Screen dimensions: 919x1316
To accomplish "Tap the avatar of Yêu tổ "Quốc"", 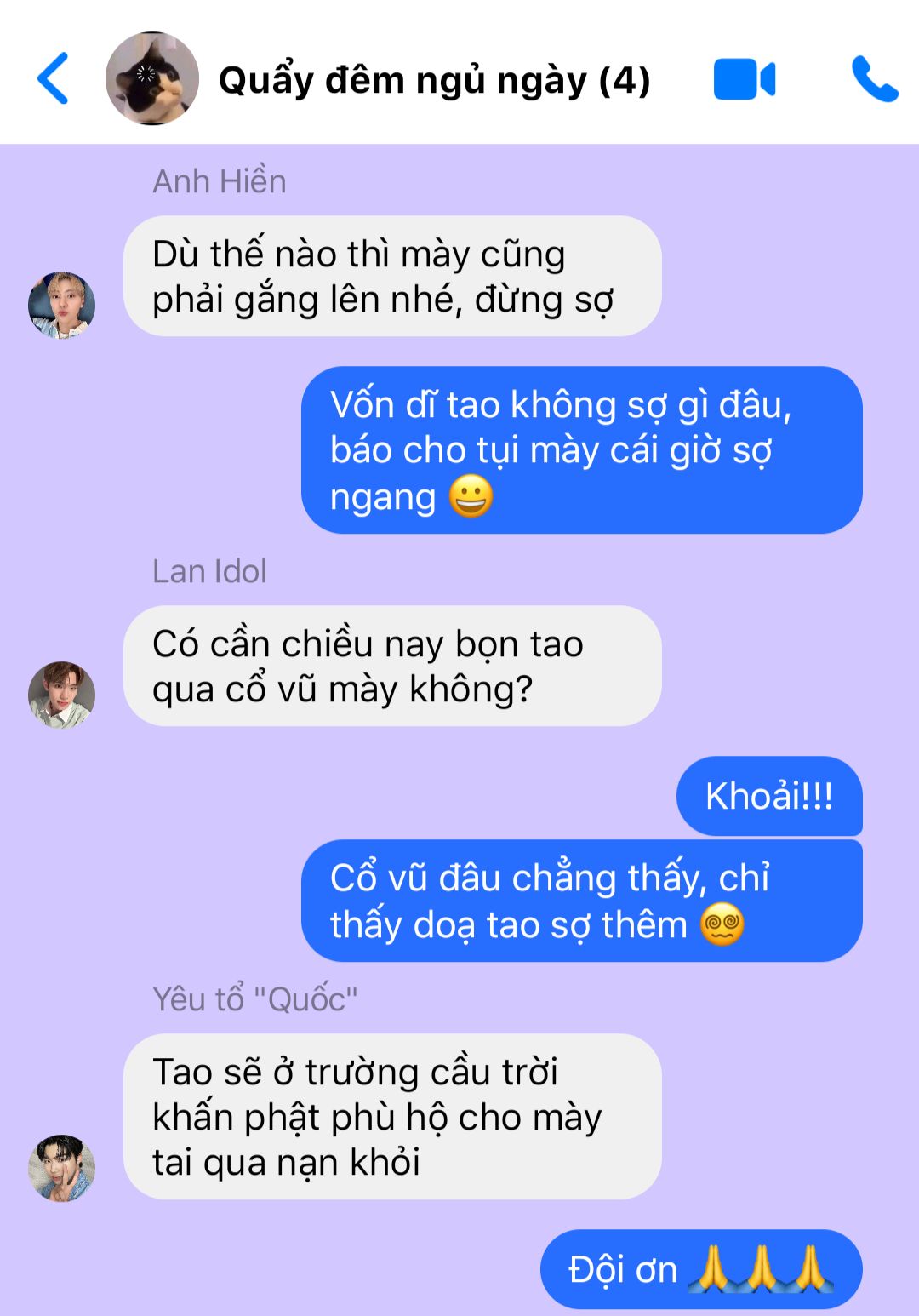I will coord(61,1168).
